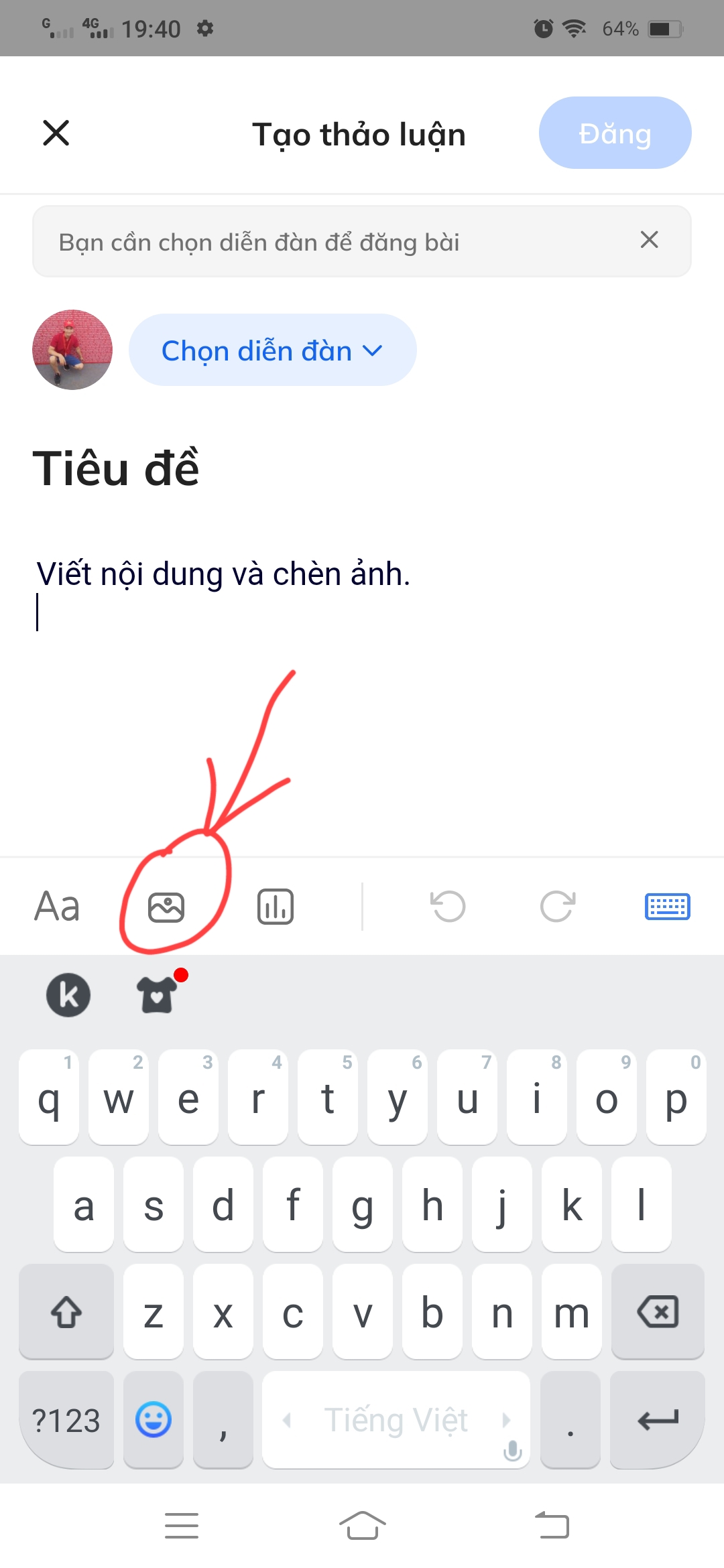Open the text formatting (Aa) options

point(56,907)
